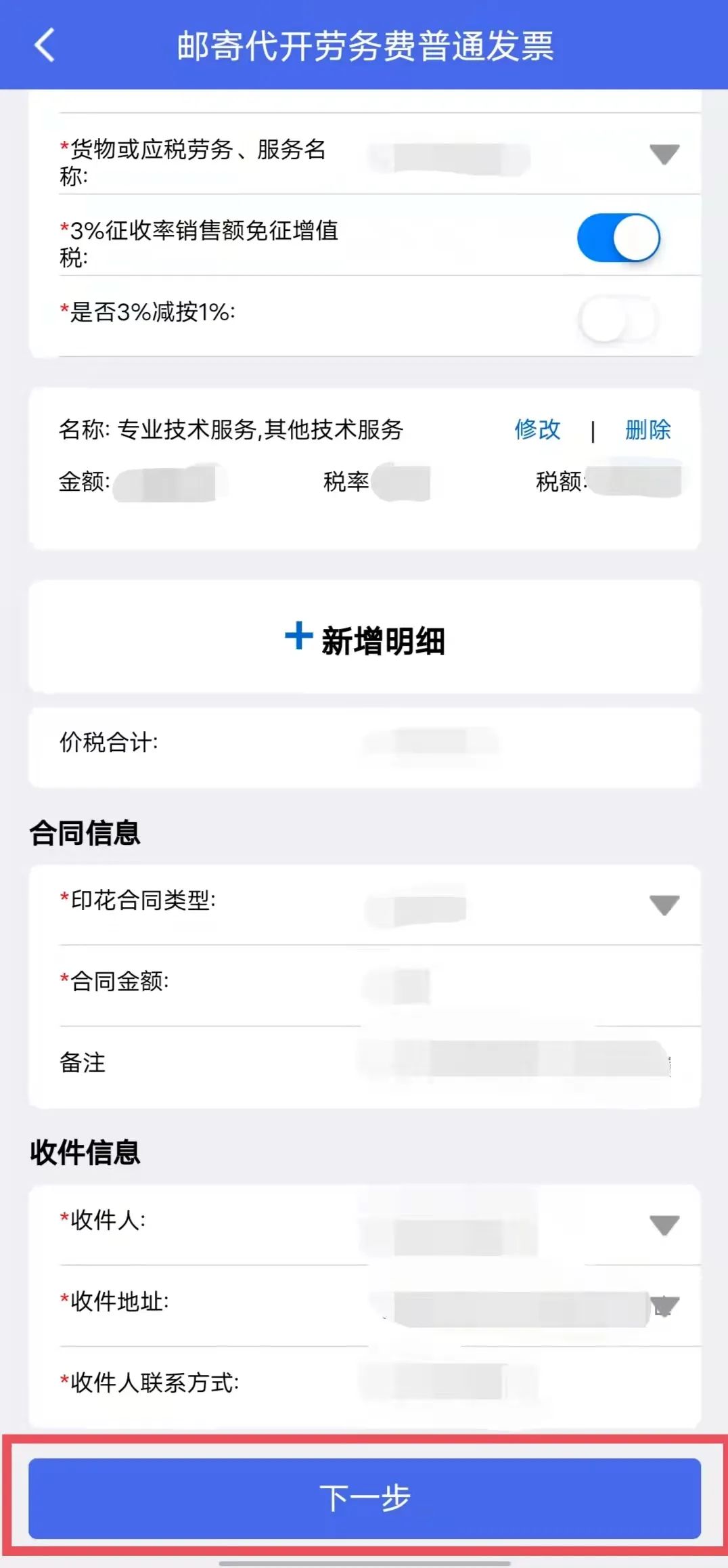Tap 删除 on the 专业技术服务 item
728x1568 pixels.
coord(647,429)
